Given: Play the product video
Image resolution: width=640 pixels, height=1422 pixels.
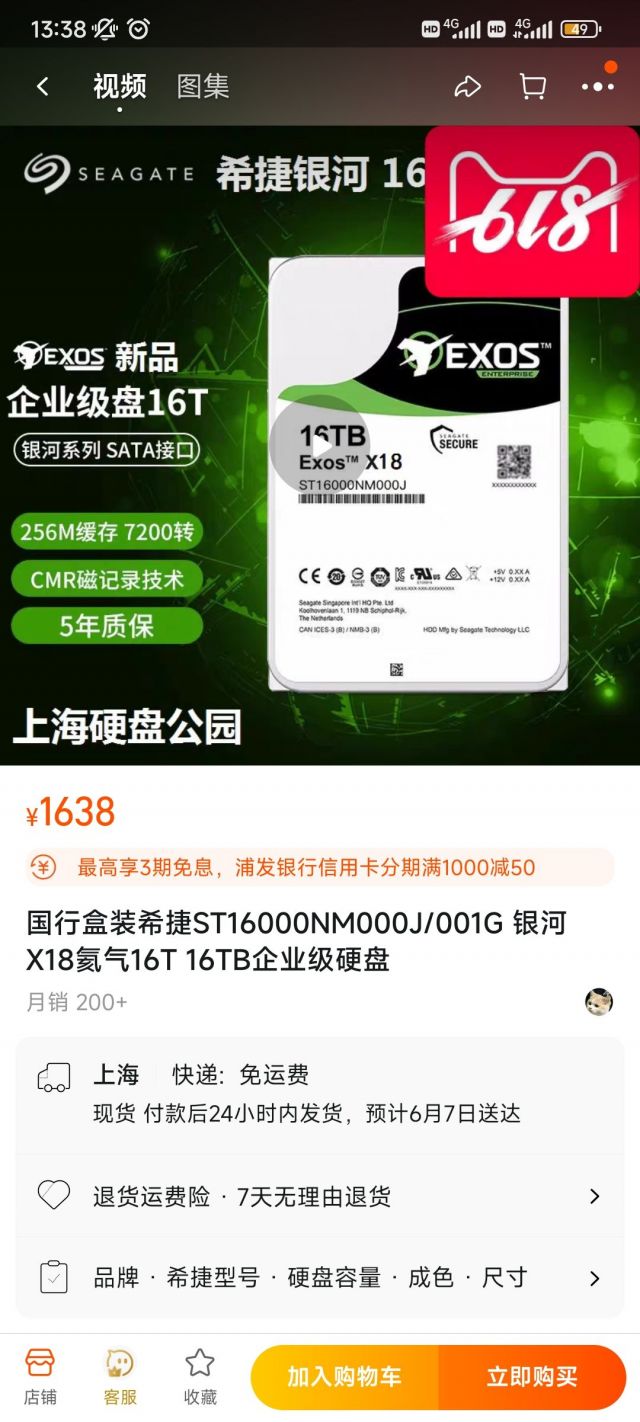Looking at the screenshot, I should point(319,444).
